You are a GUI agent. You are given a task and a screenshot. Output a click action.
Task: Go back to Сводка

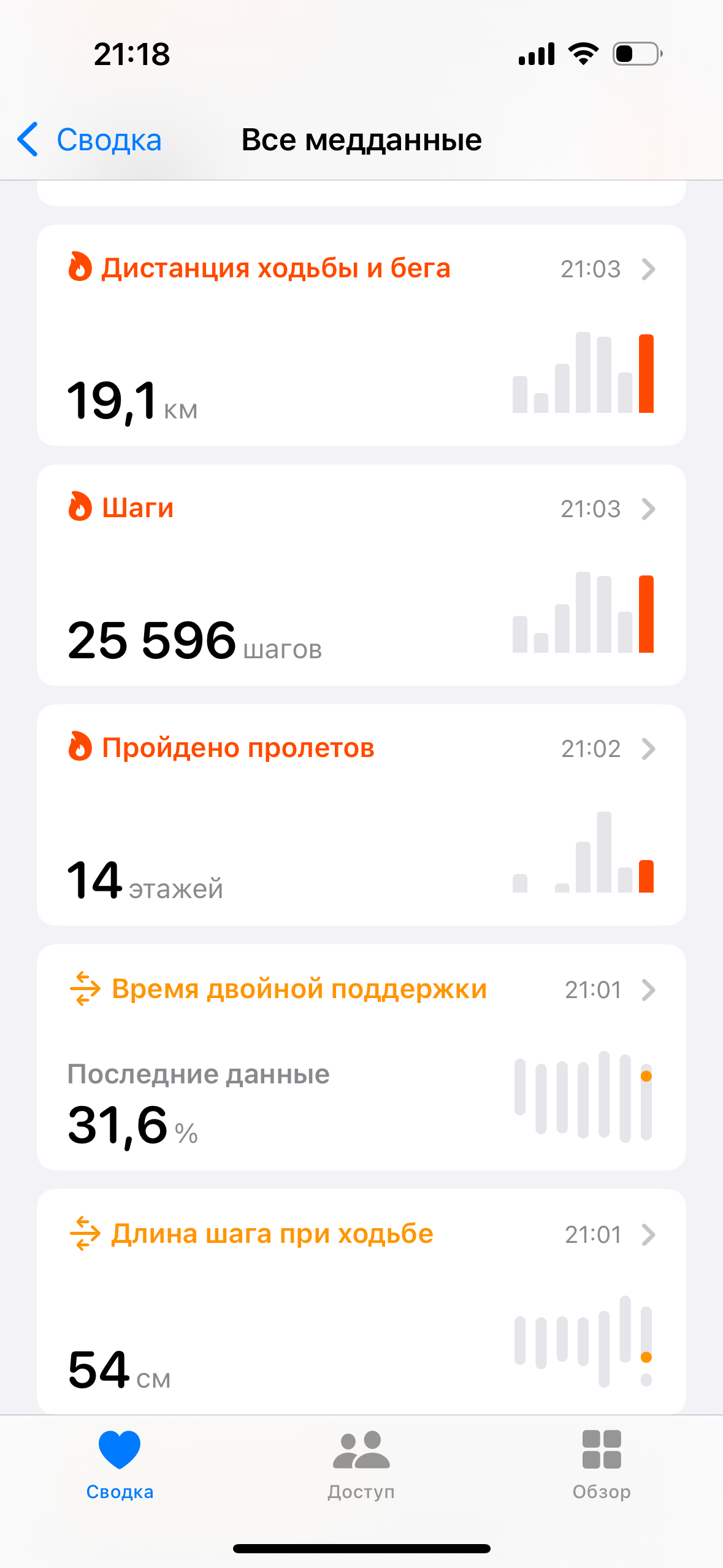[90, 140]
